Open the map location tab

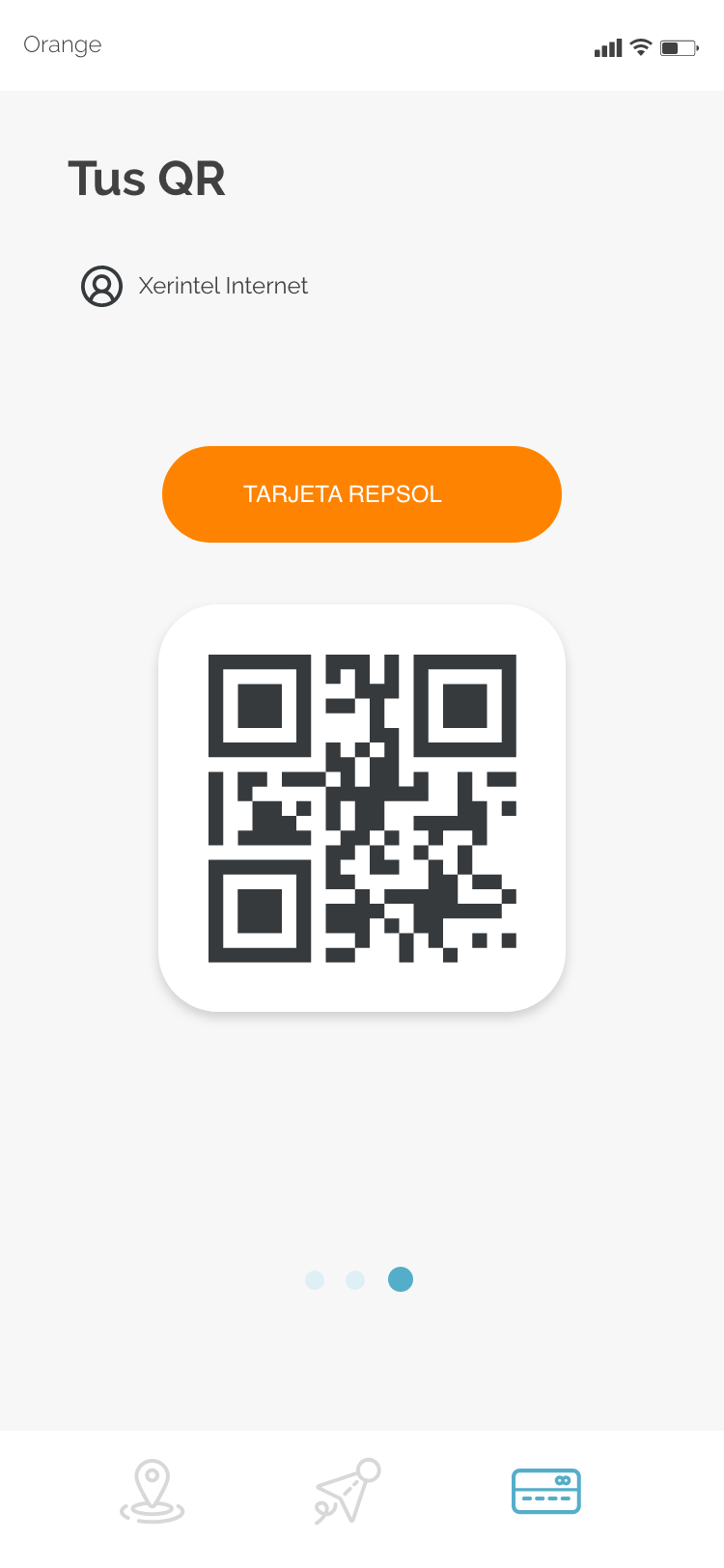tap(153, 1491)
